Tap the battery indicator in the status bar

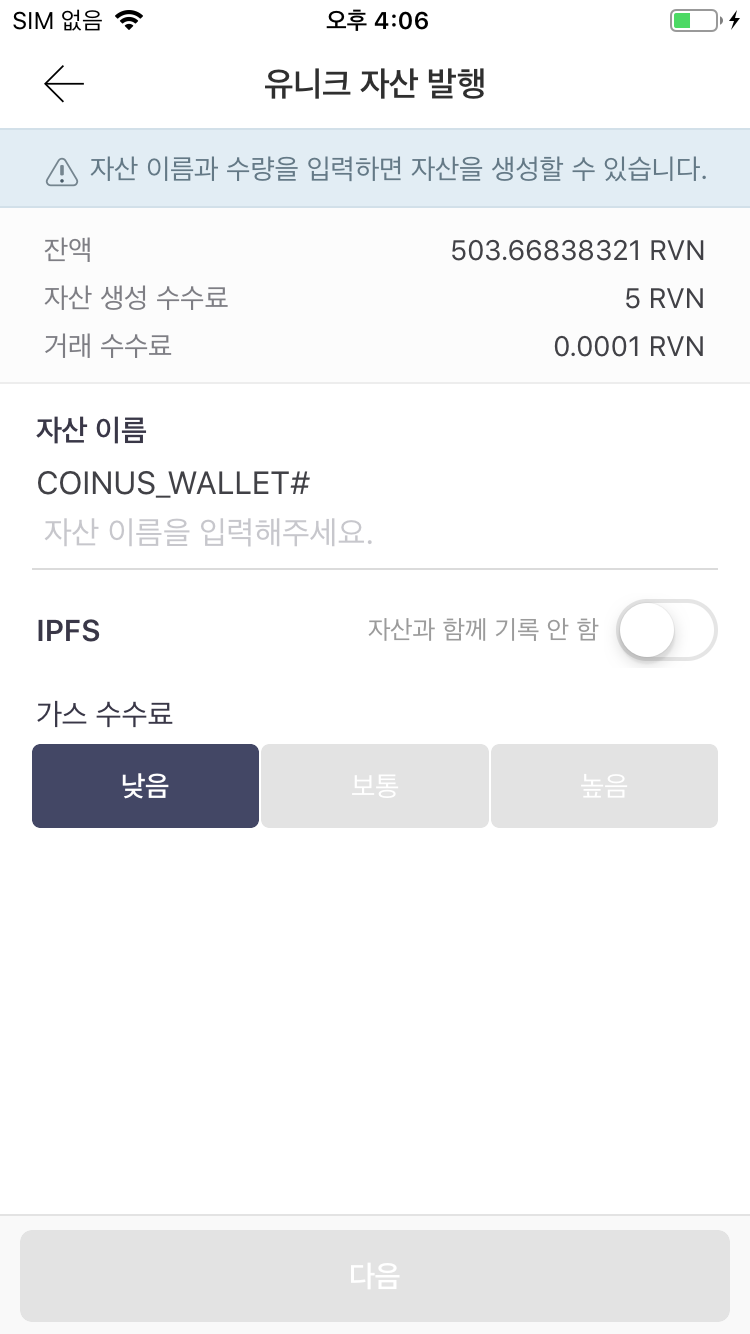tap(694, 19)
